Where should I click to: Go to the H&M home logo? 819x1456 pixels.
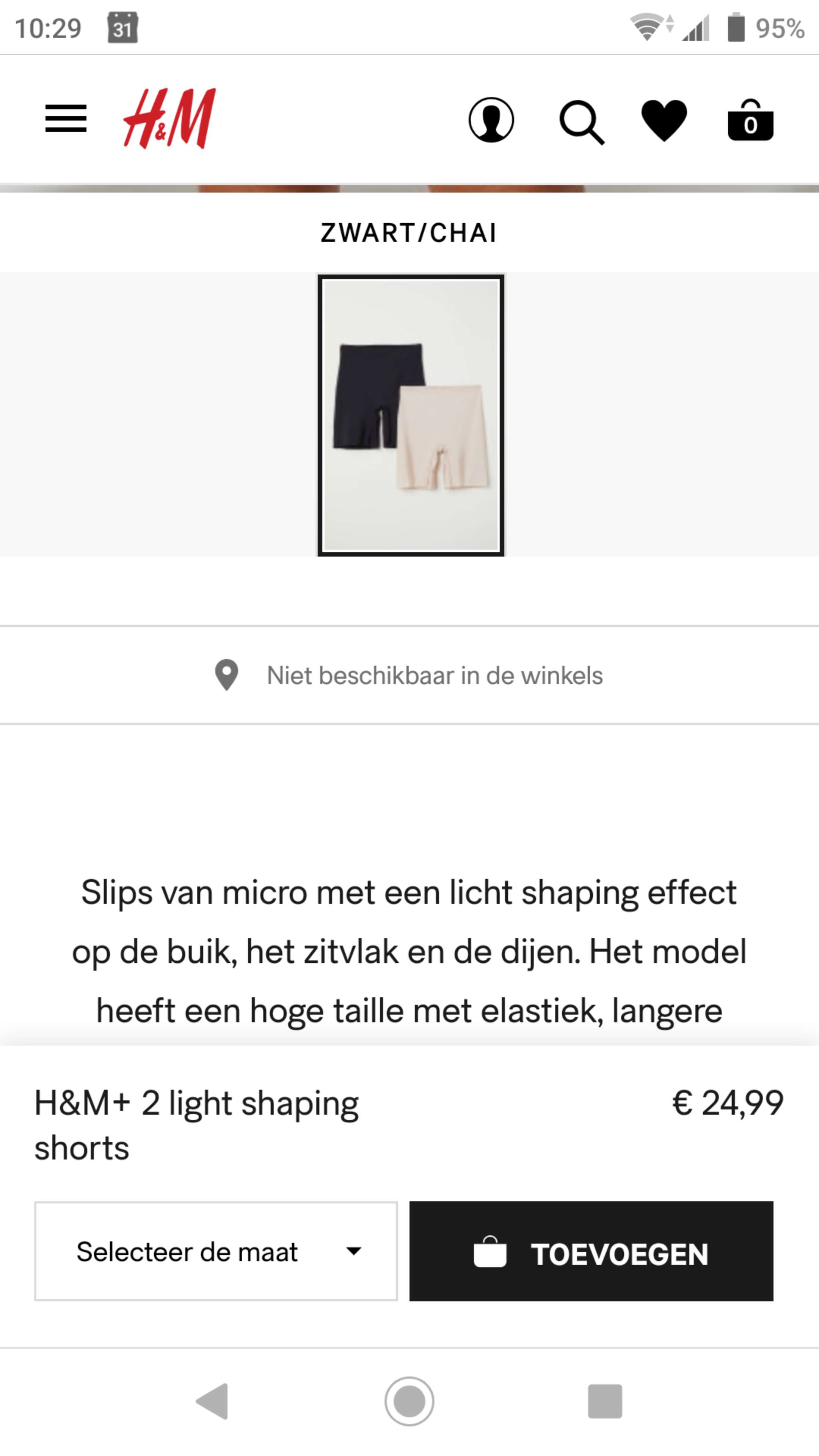pos(169,118)
